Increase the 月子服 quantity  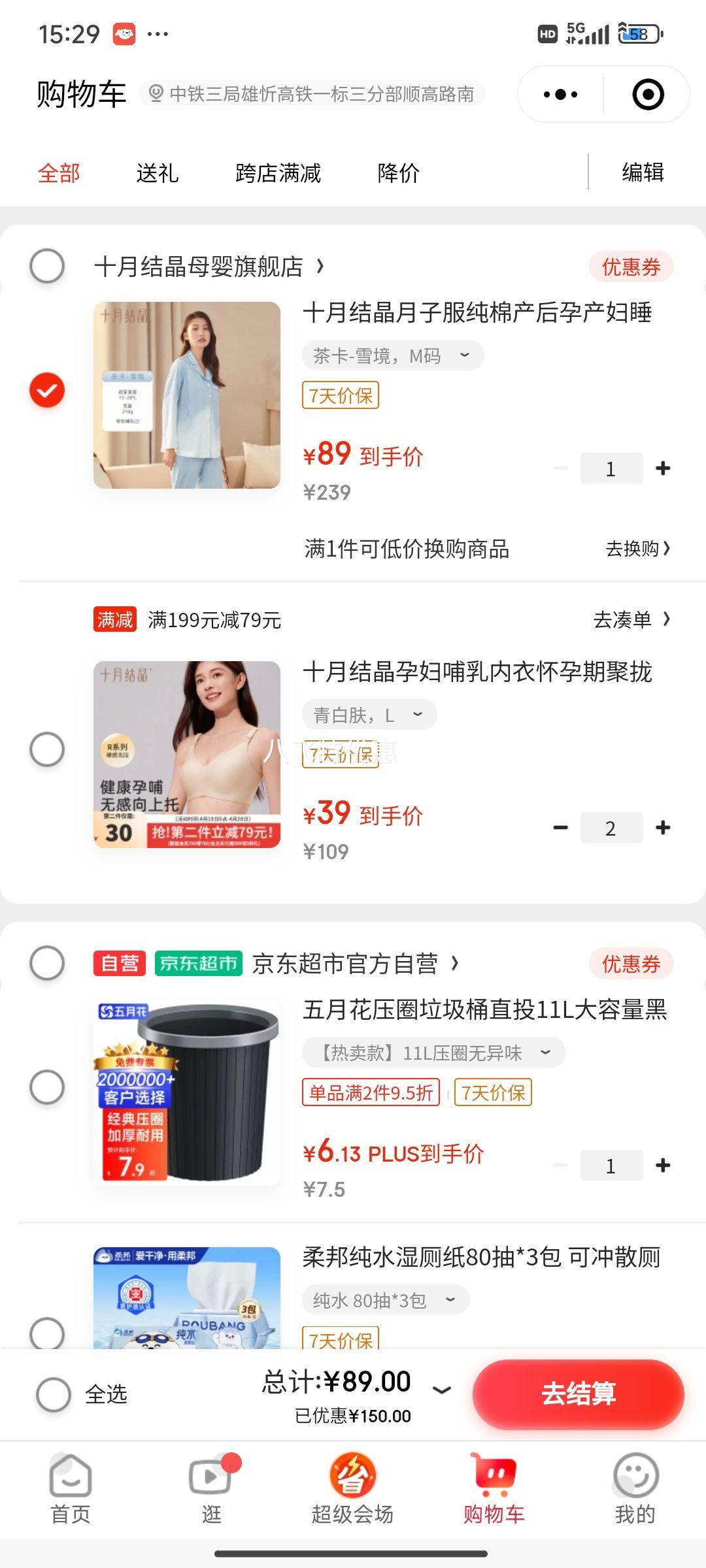coord(663,468)
